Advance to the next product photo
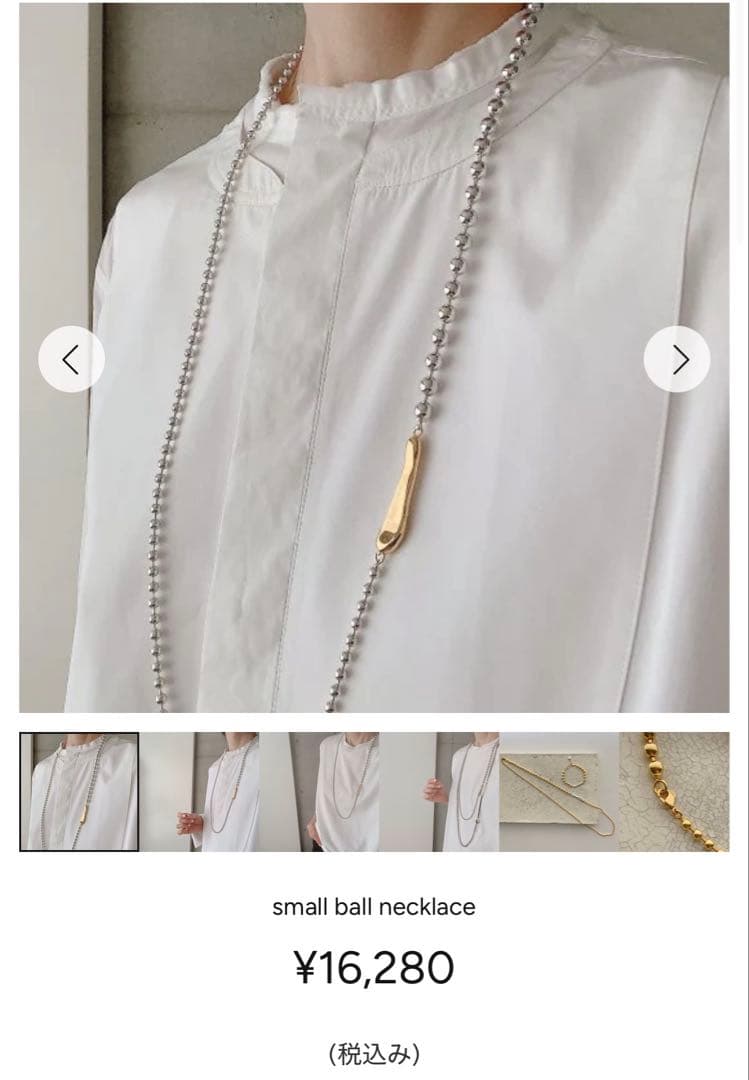Viewport: 749px width, 1080px height. click(677, 359)
